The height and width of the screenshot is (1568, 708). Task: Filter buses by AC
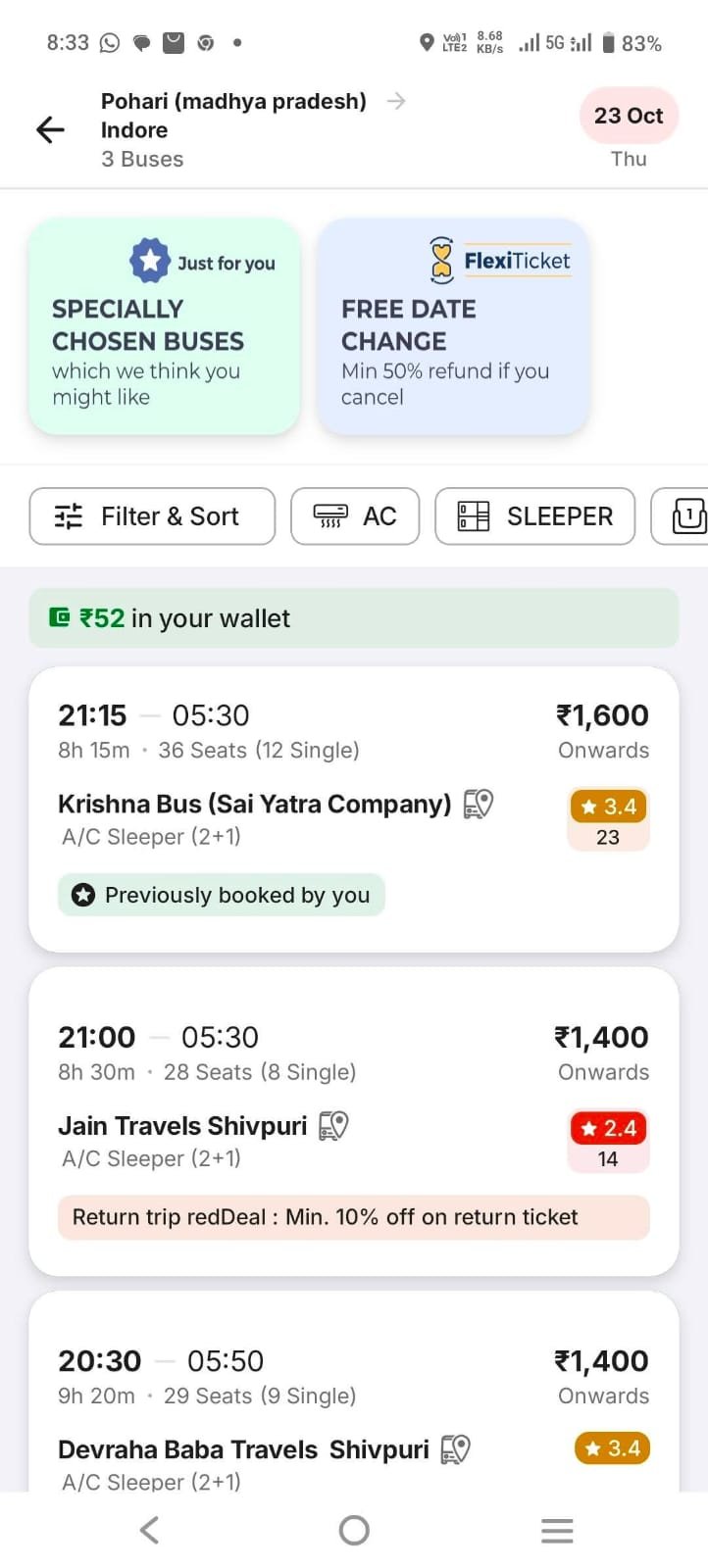(x=355, y=516)
